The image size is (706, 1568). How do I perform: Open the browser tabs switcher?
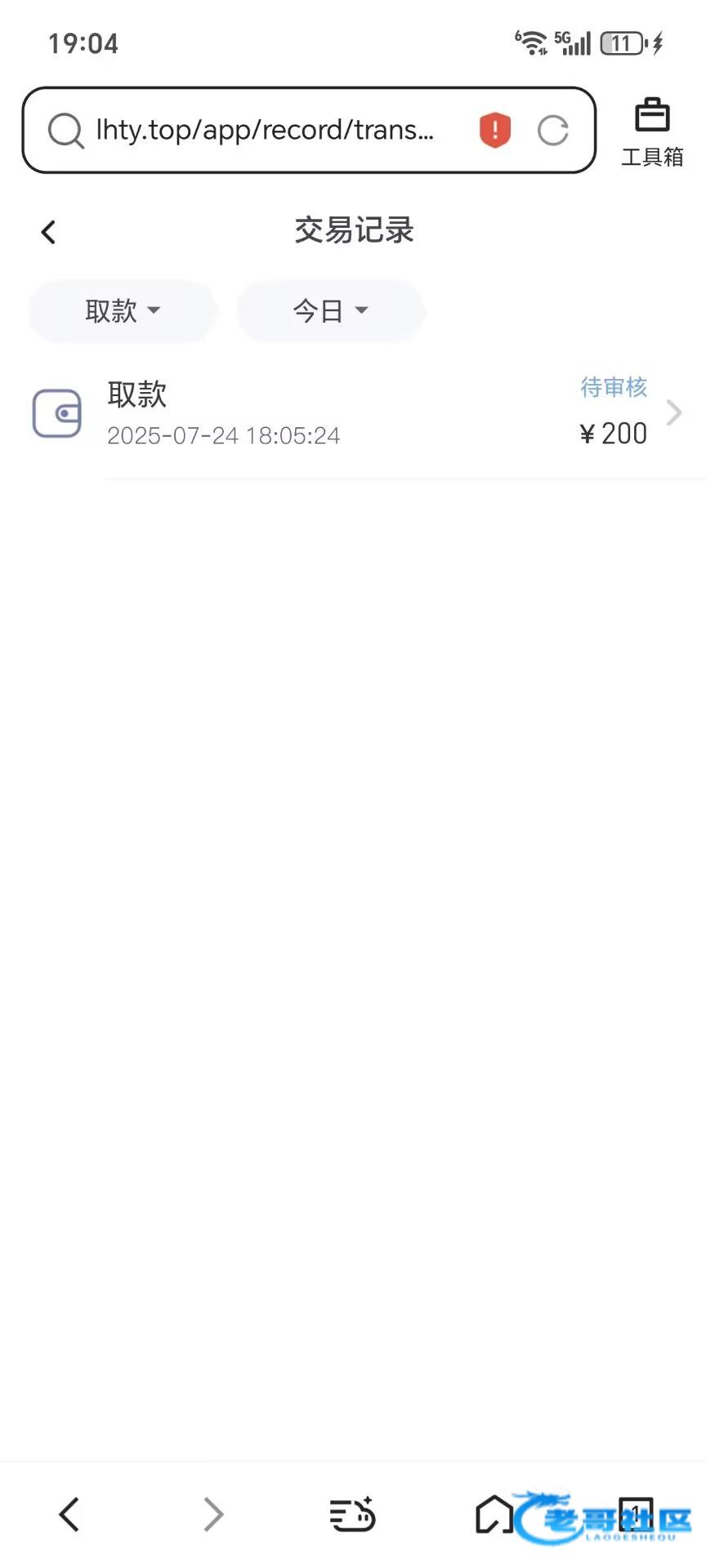click(x=636, y=1514)
